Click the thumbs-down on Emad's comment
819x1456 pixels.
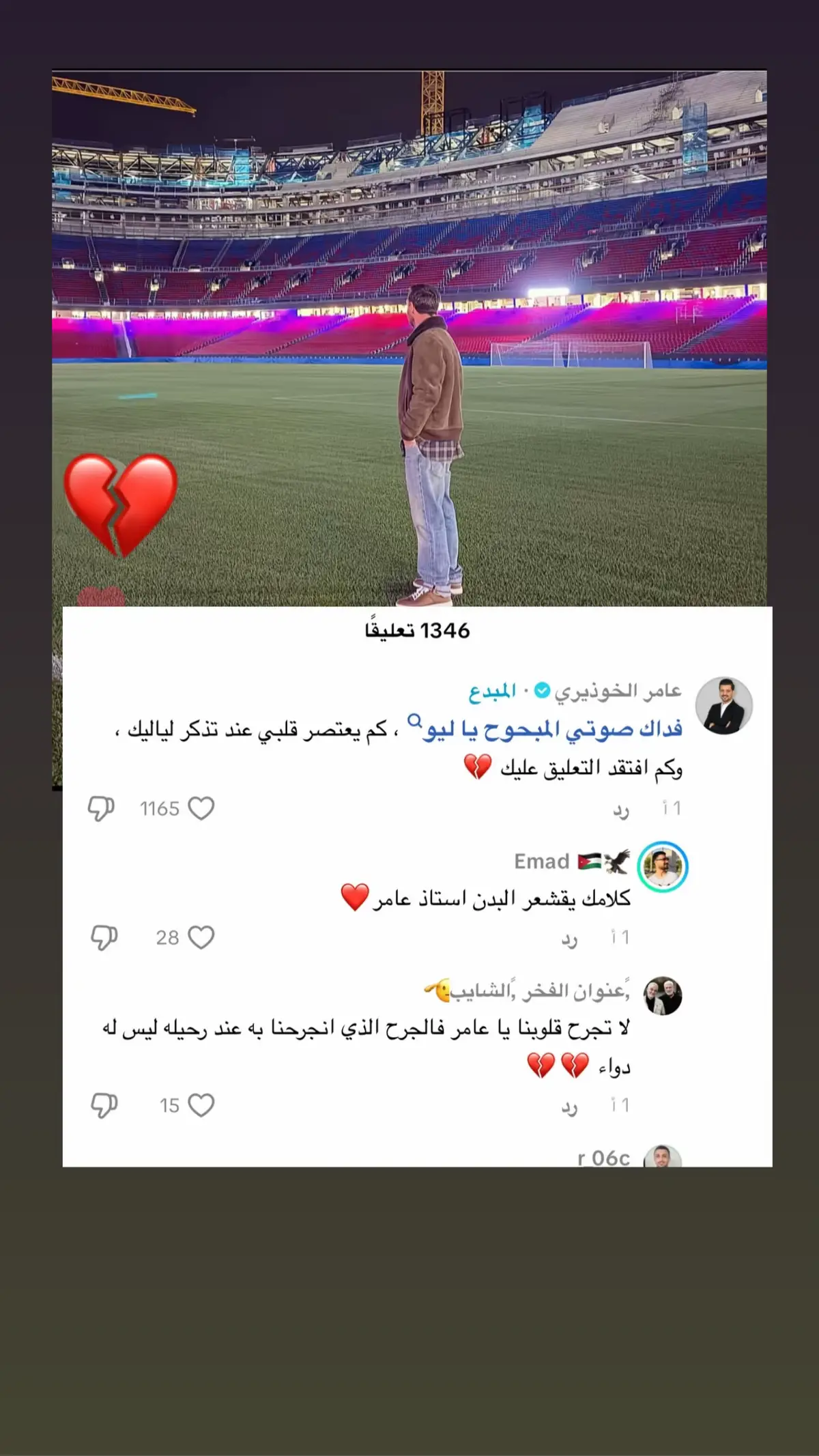[103, 938]
